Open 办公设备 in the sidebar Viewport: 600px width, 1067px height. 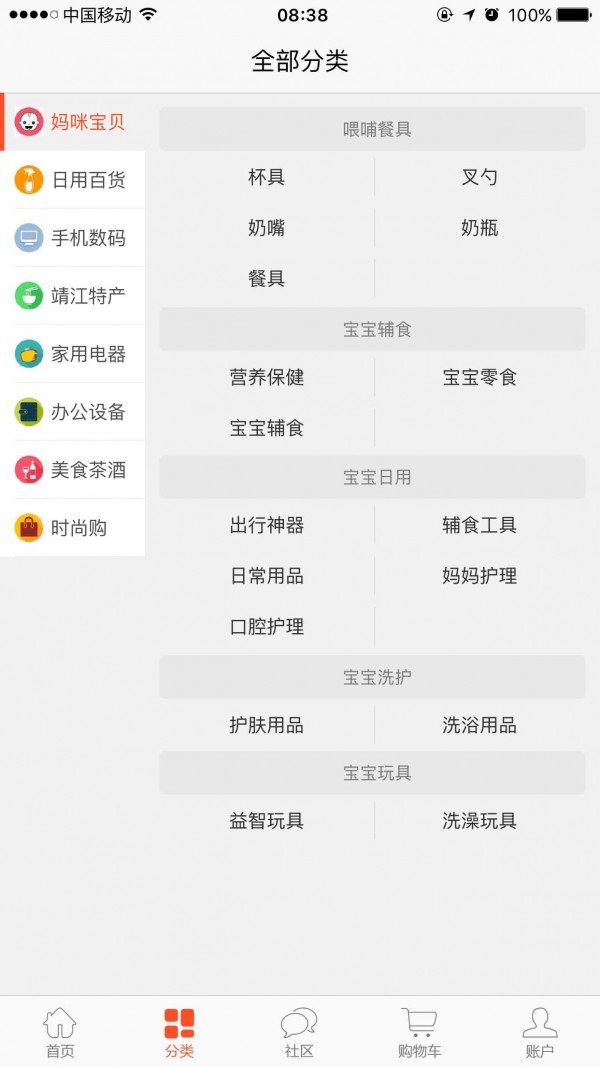[72, 412]
